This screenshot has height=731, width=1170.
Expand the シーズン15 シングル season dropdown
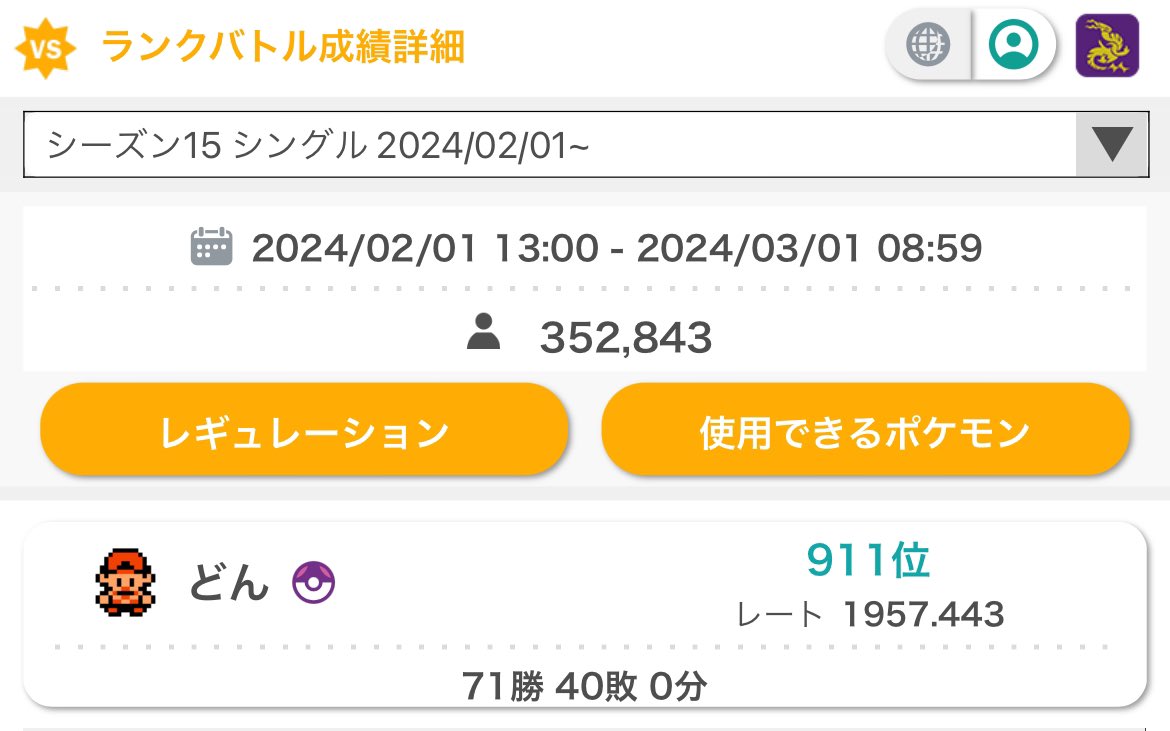coord(586,145)
